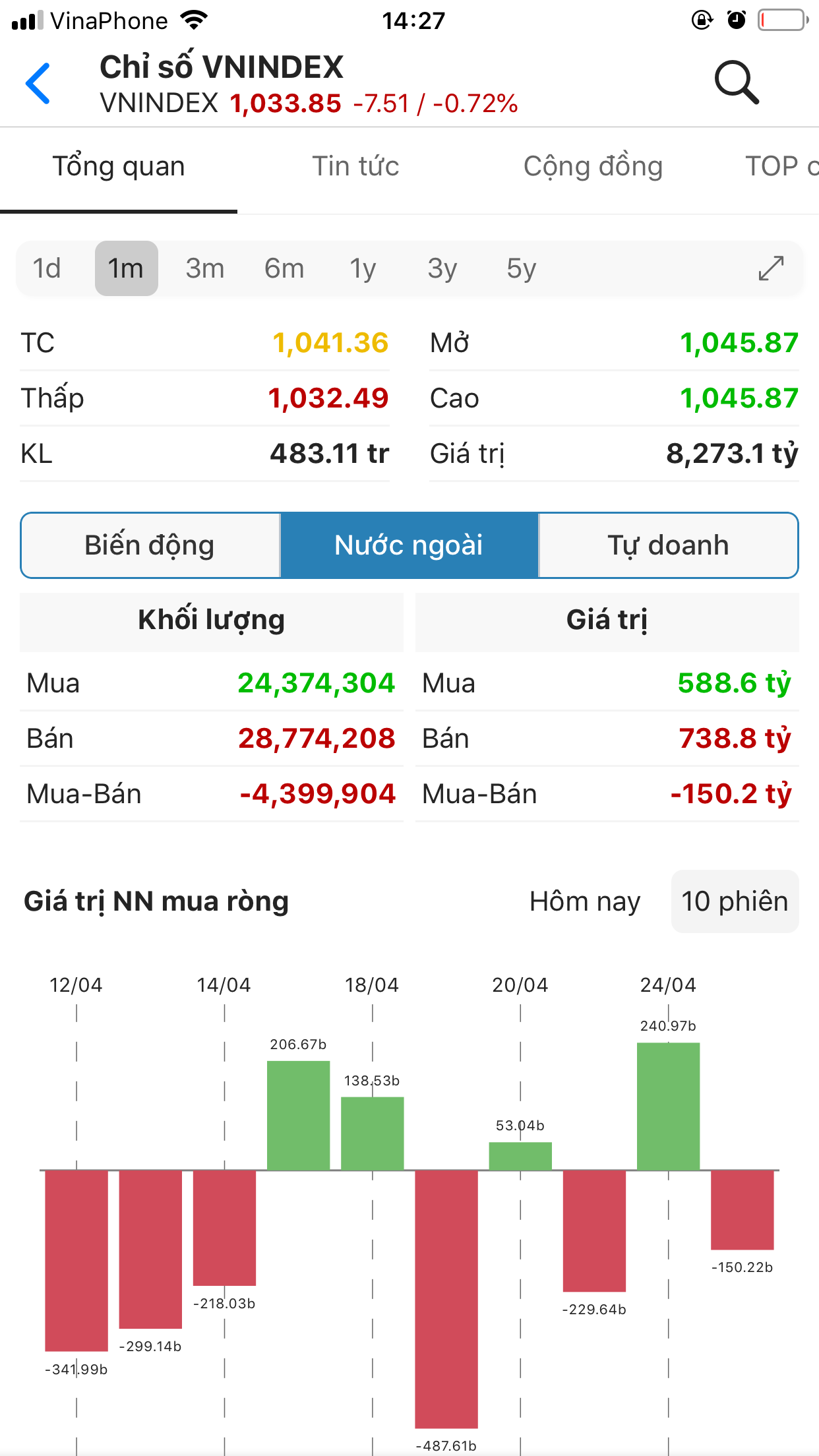Switch chart range to 3m

click(x=205, y=269)
